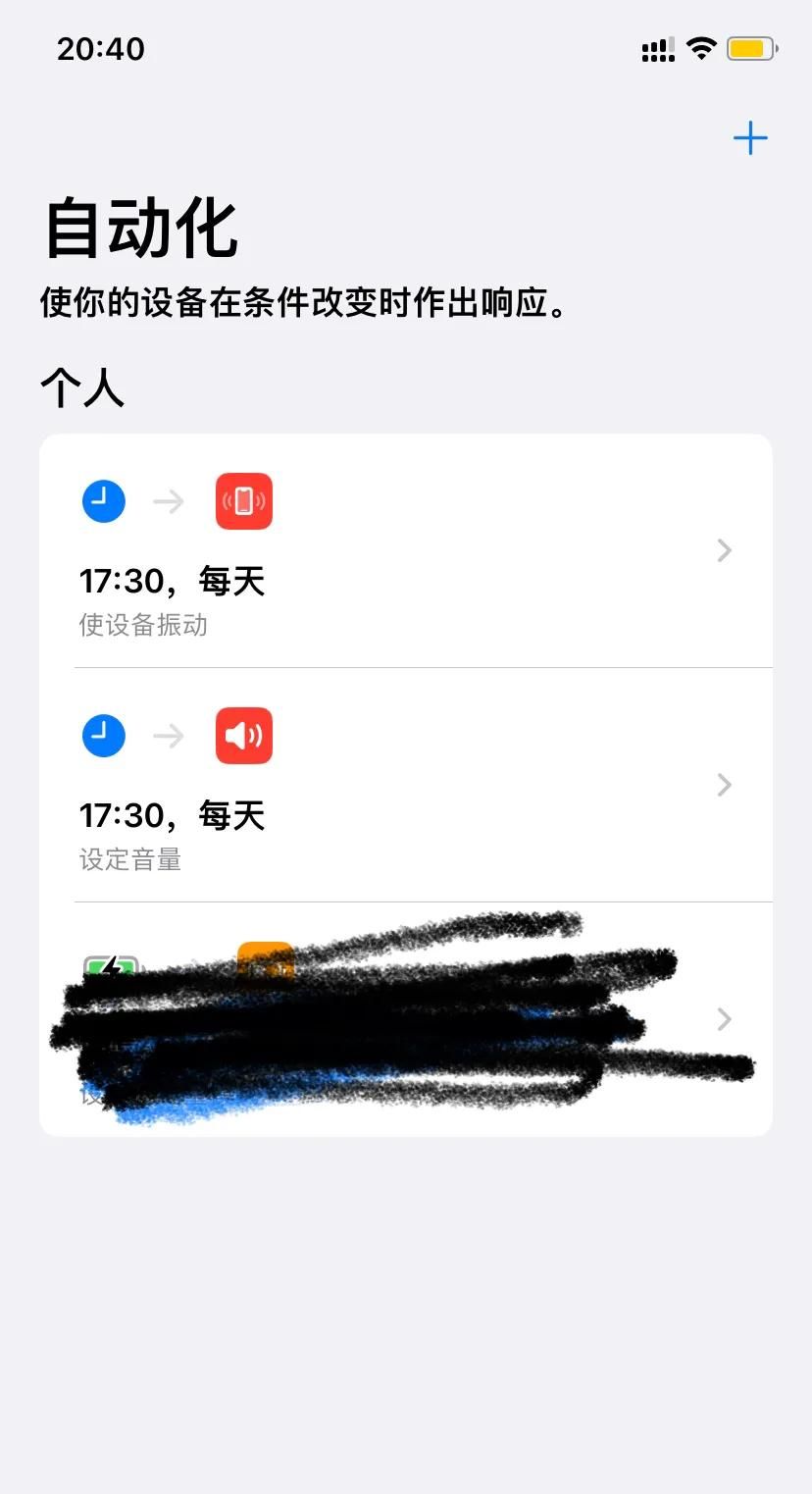Tap the 设定音量 label text

coord(131,860)
